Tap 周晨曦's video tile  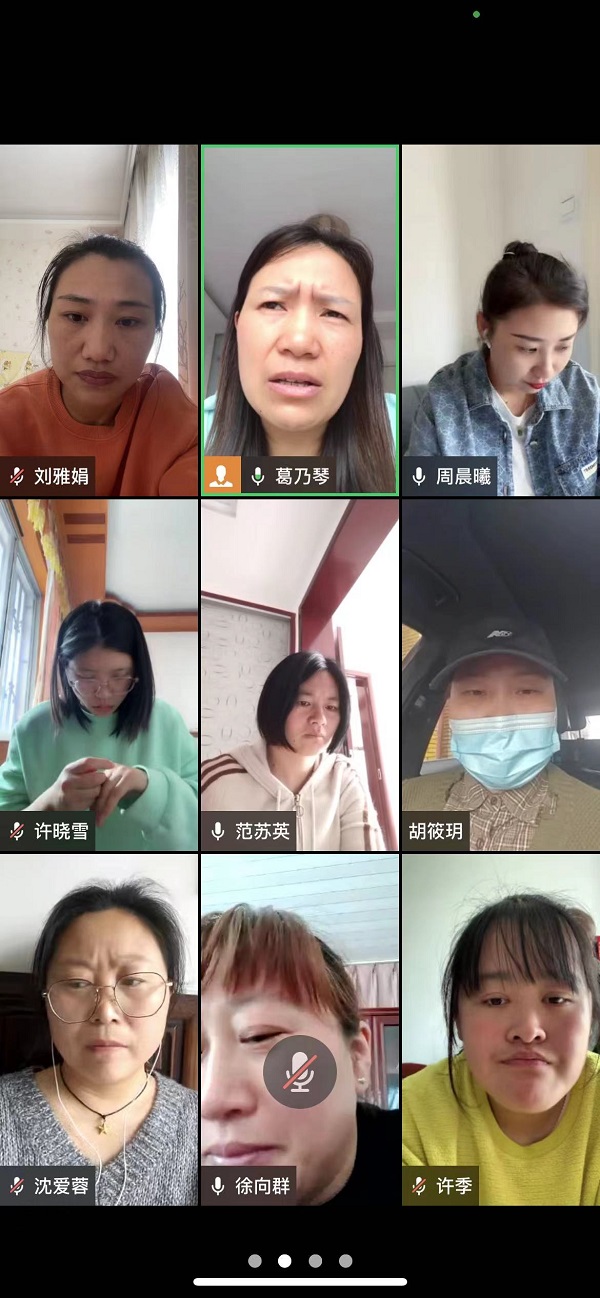point(501,320)
